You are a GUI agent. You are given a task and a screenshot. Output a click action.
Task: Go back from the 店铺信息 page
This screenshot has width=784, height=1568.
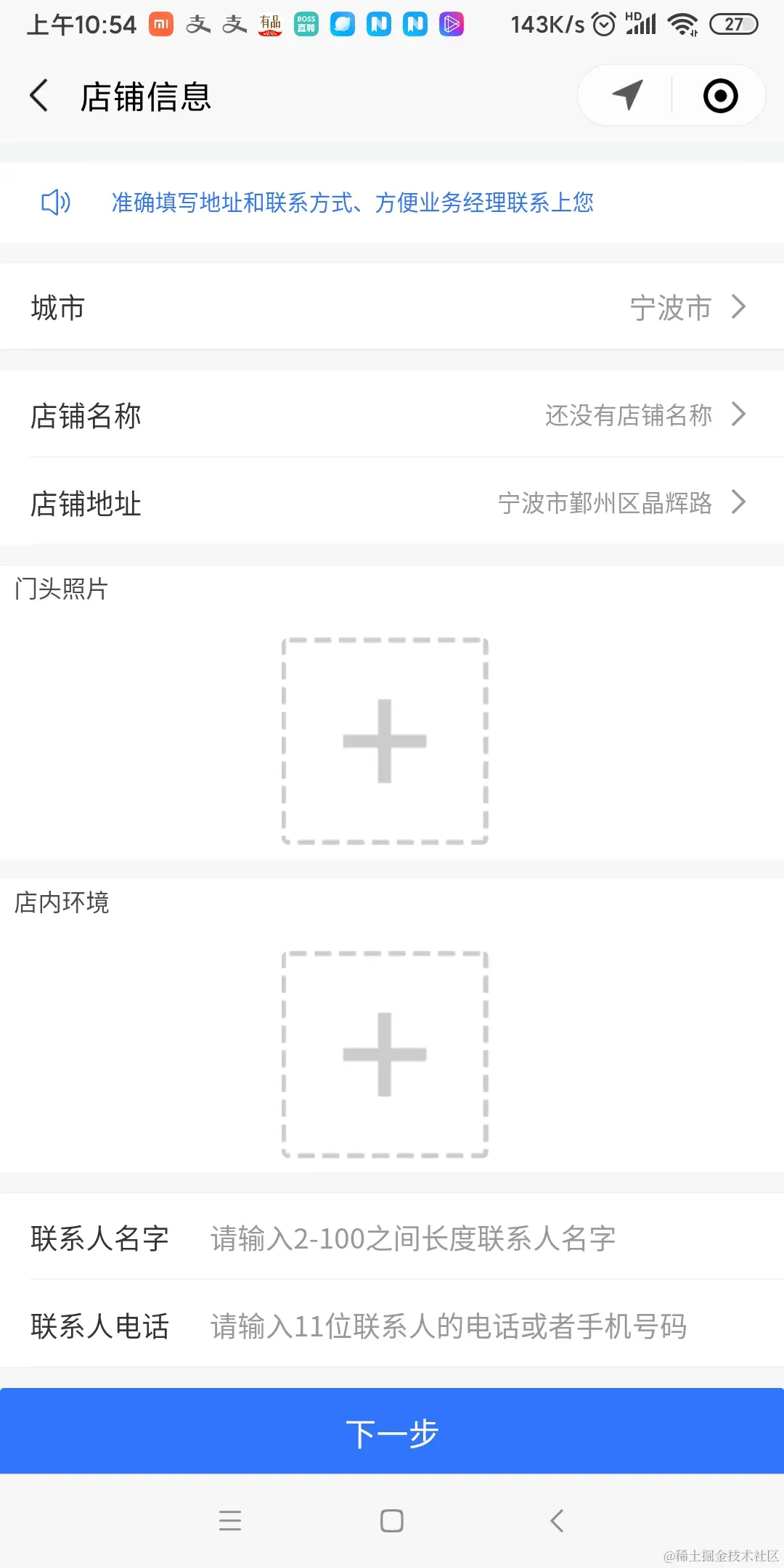click(x=40, y=96)
